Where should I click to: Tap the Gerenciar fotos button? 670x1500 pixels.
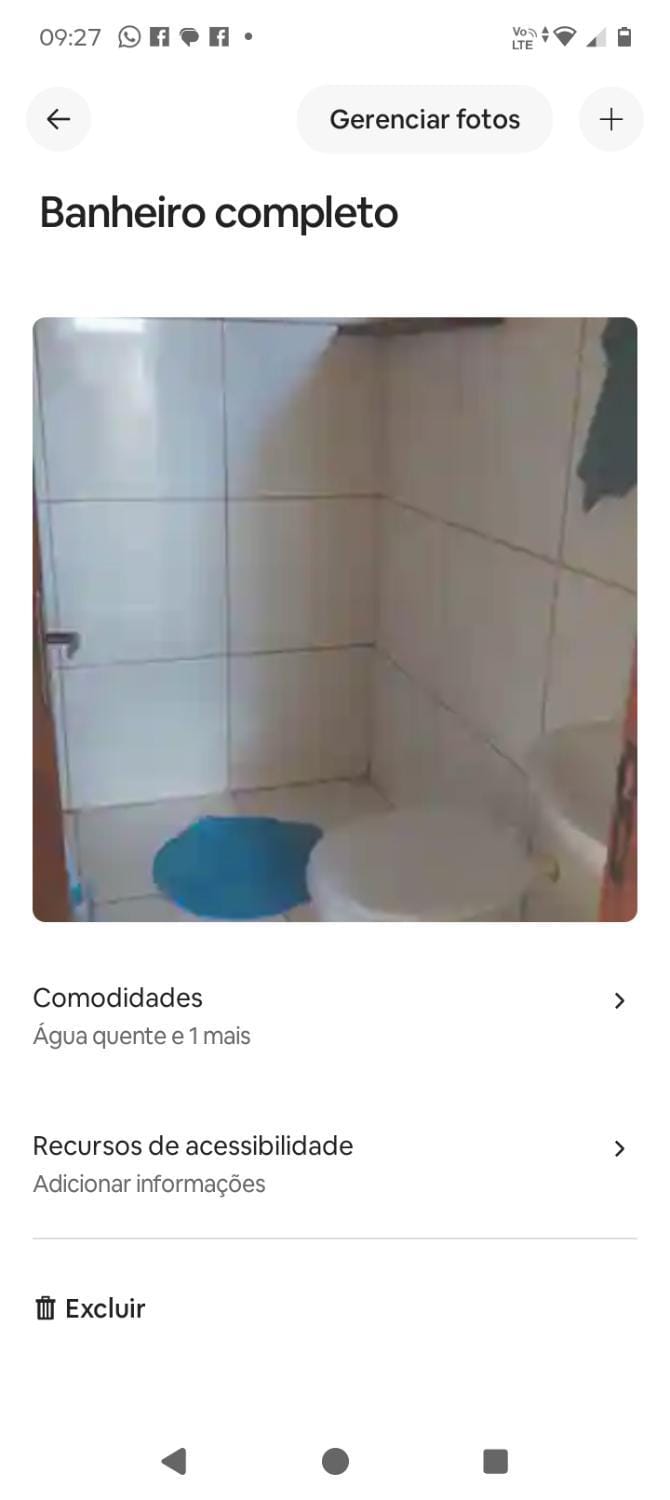424,119
